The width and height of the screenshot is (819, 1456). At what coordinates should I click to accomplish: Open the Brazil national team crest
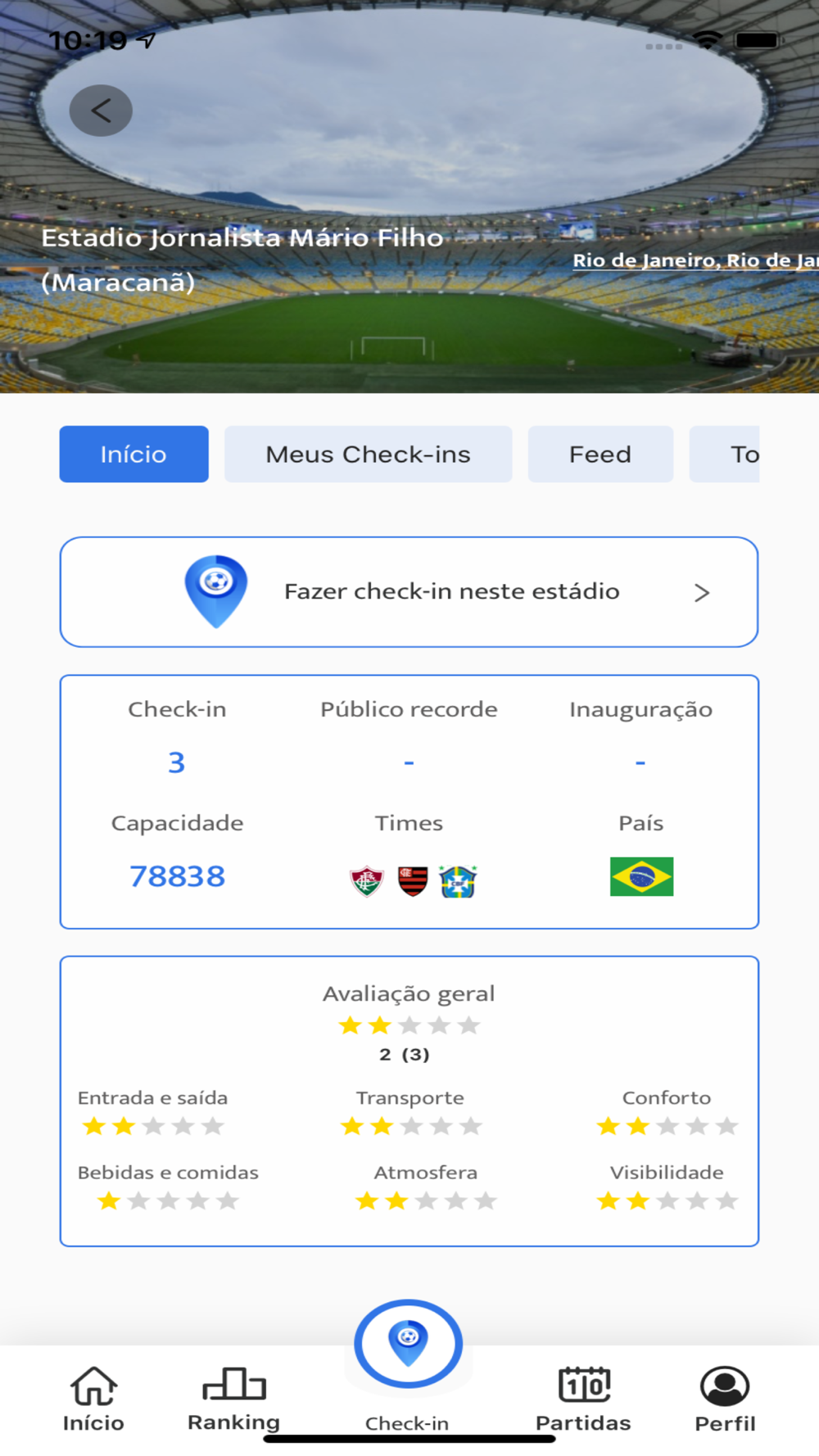(458, 881)
